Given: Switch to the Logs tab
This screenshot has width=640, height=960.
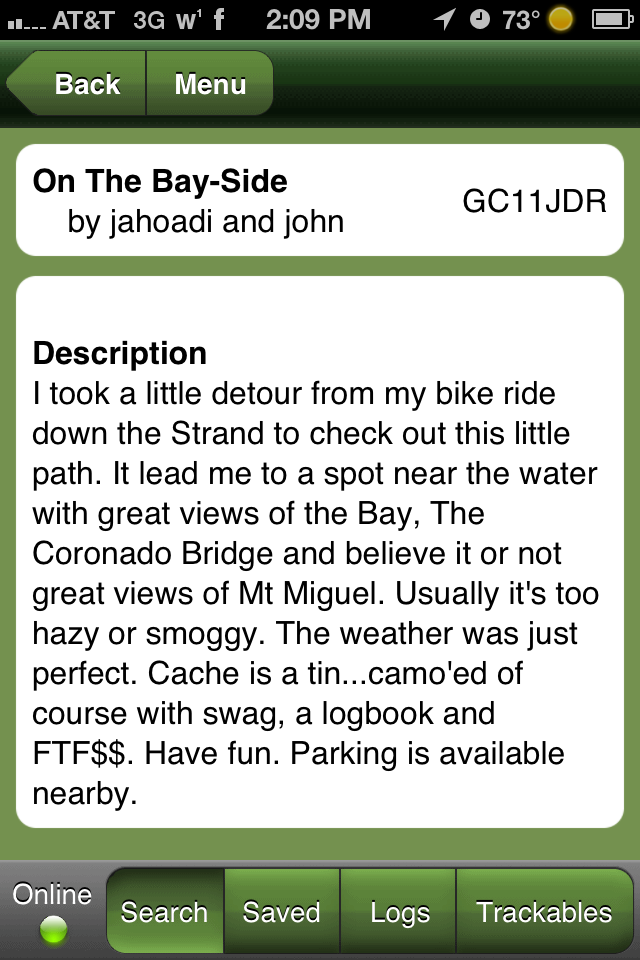Looking at the screenshot, I should pos(399,911).
